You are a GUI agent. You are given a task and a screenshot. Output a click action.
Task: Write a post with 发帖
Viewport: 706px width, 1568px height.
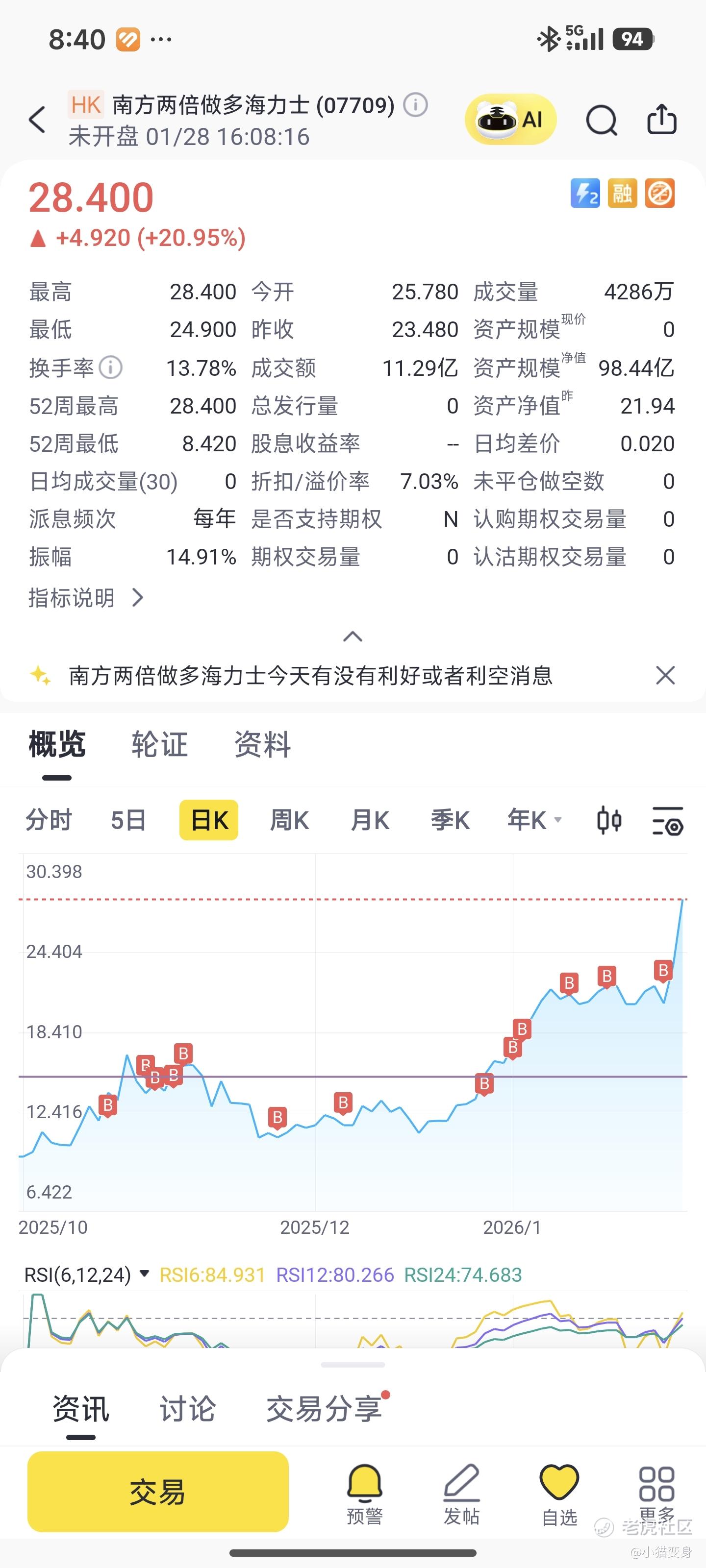461,1494
